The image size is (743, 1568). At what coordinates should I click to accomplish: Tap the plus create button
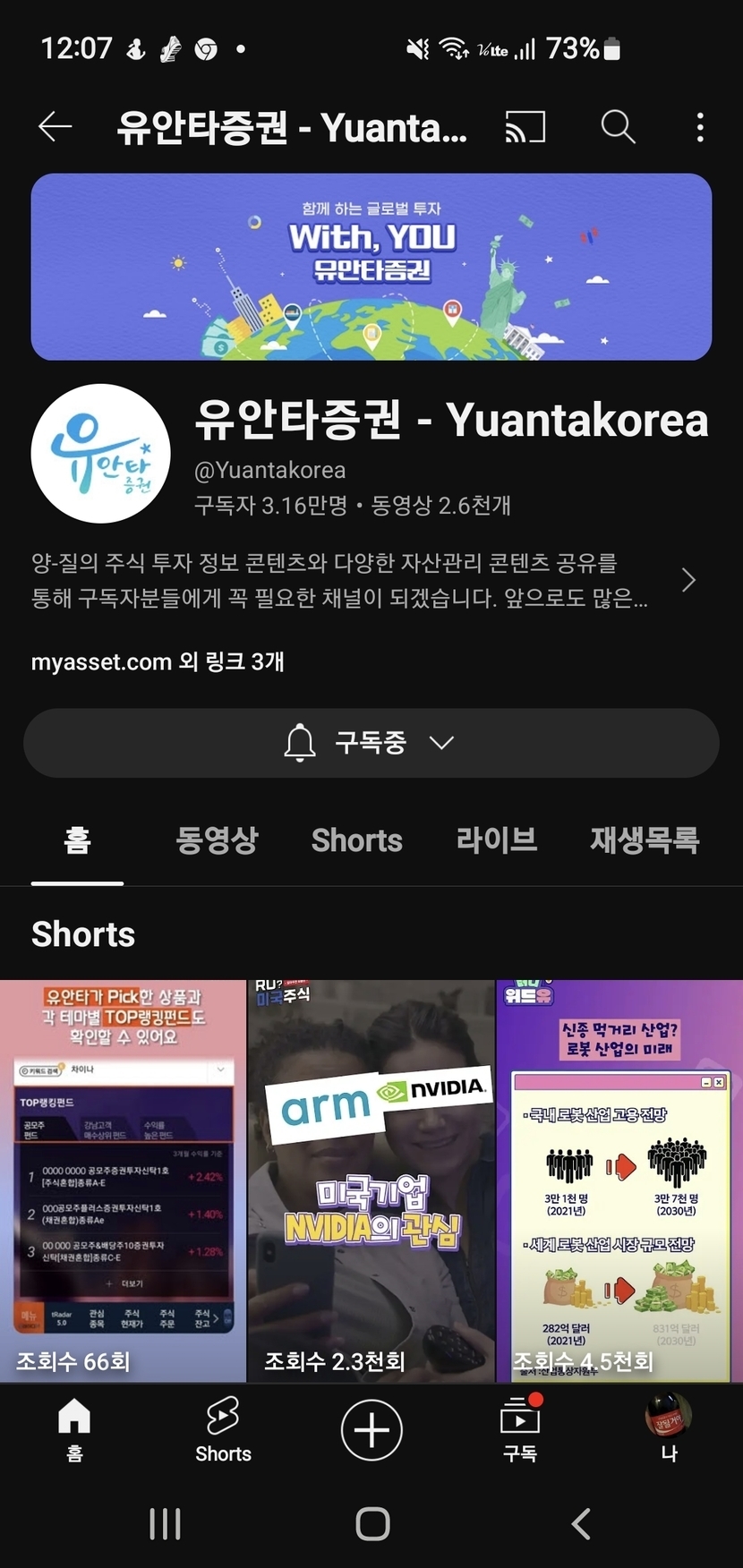371,1429
